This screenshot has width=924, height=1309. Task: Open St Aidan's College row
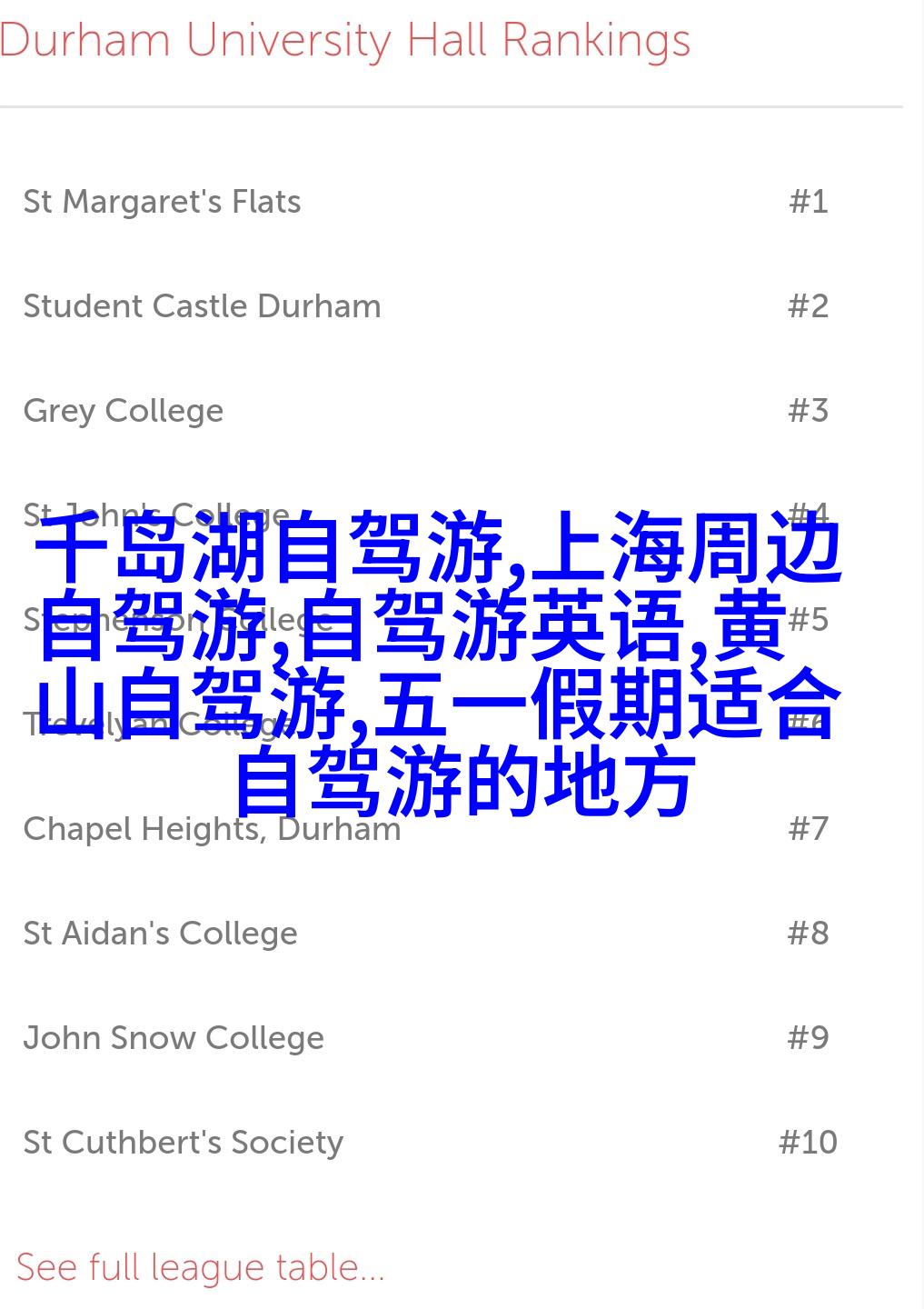(x=161, y=934)
